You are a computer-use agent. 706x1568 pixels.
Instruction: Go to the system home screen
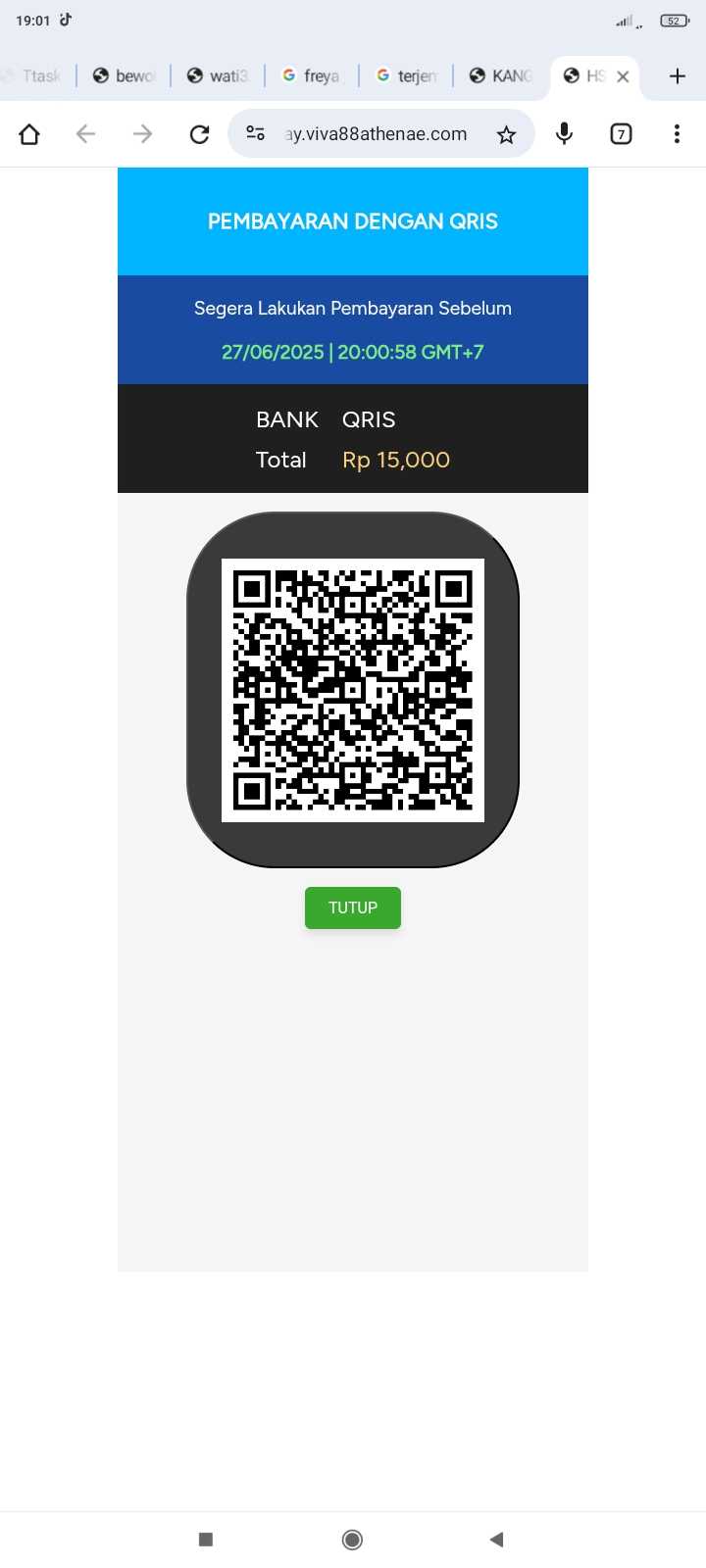(353, 1540)
